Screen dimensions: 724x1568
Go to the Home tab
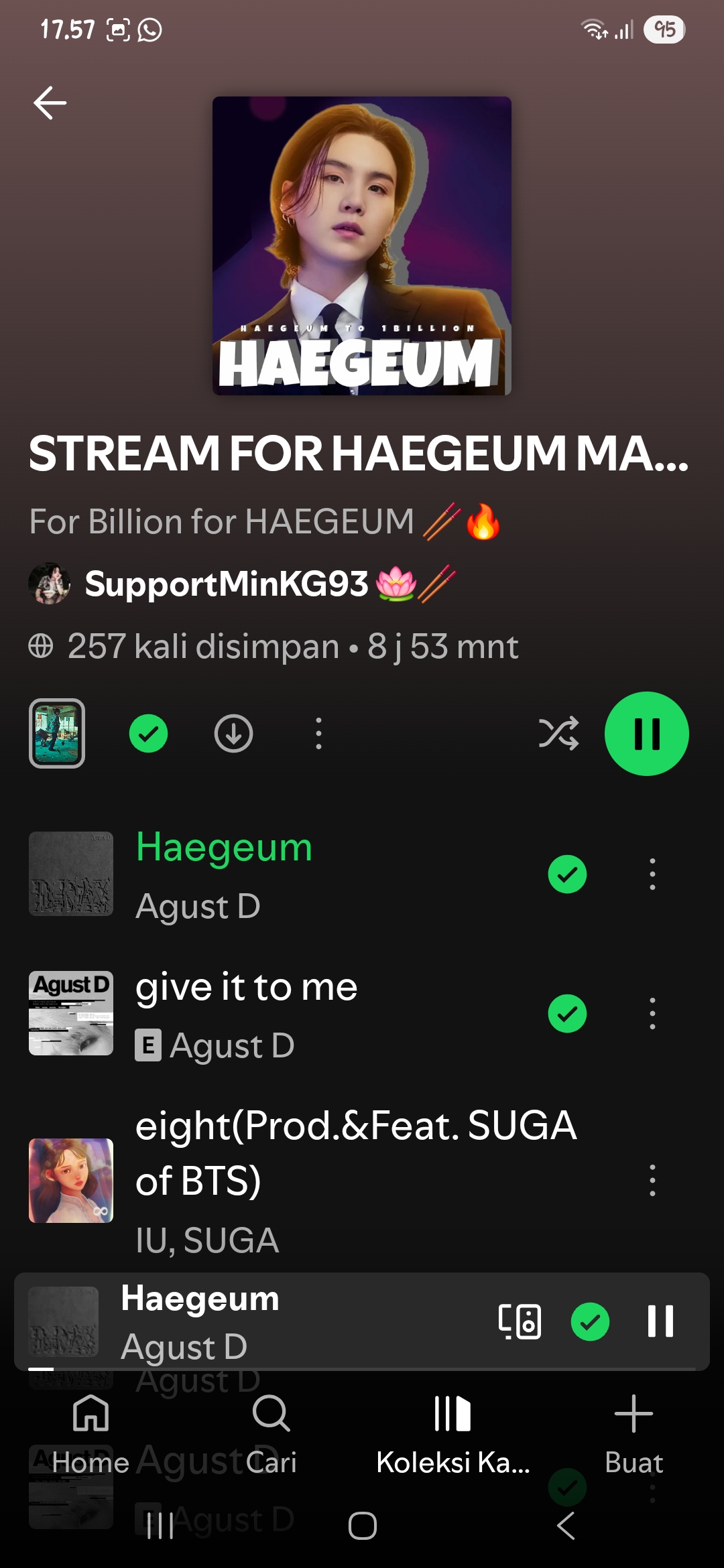(90, 1431)
